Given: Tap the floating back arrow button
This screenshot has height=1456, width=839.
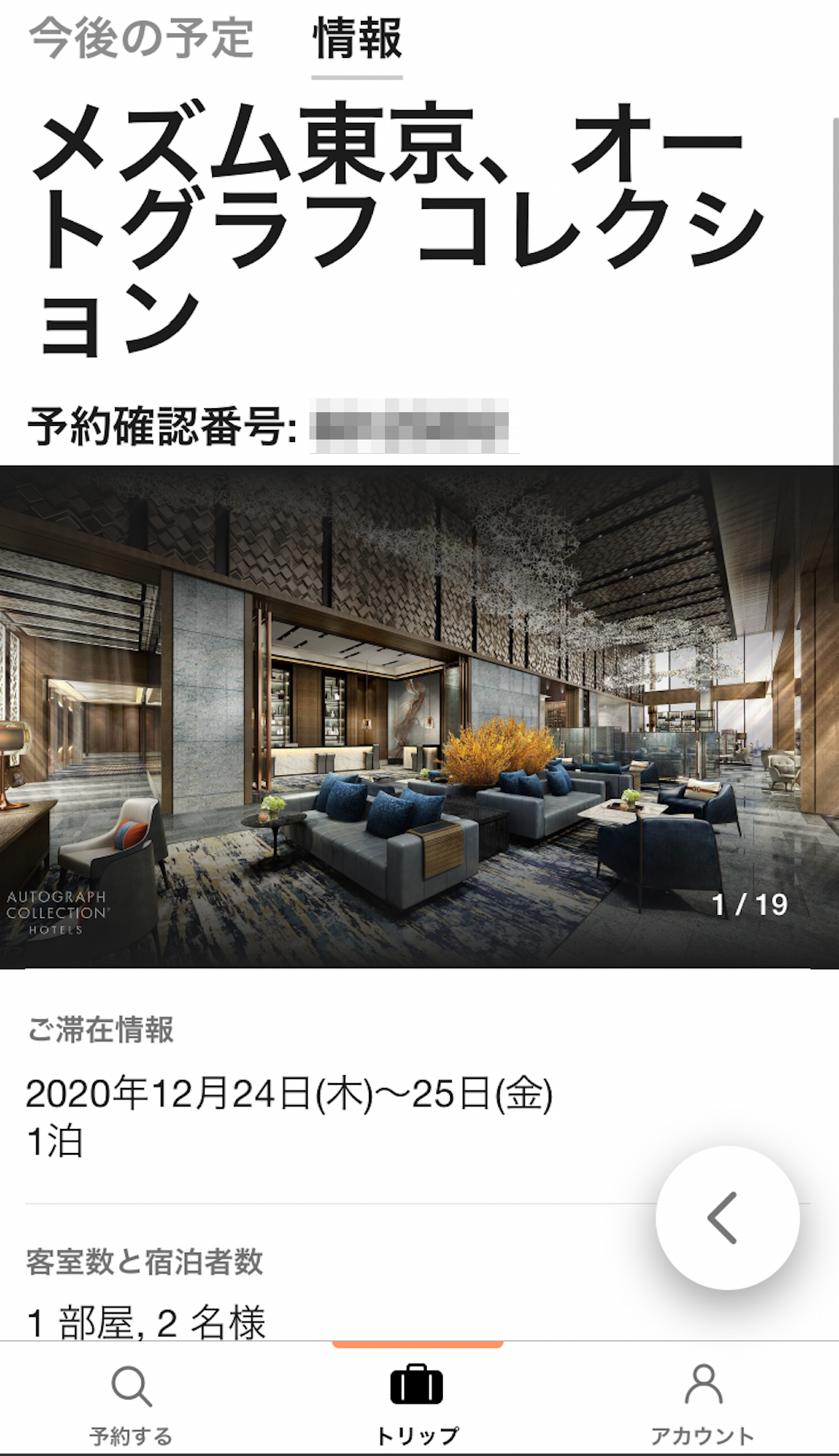Looking at the screenshot, I should pyautogui.click(x=726, y=1218).
